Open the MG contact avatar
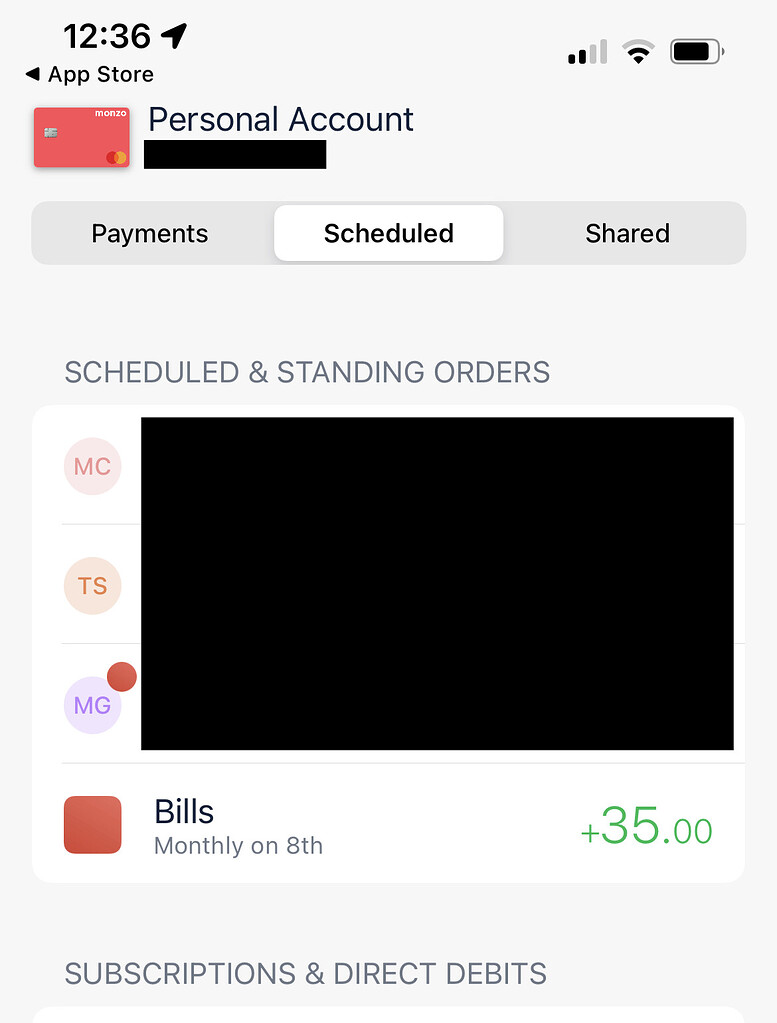The width and height of the screenshot is (777, 1023). point(92,705)
